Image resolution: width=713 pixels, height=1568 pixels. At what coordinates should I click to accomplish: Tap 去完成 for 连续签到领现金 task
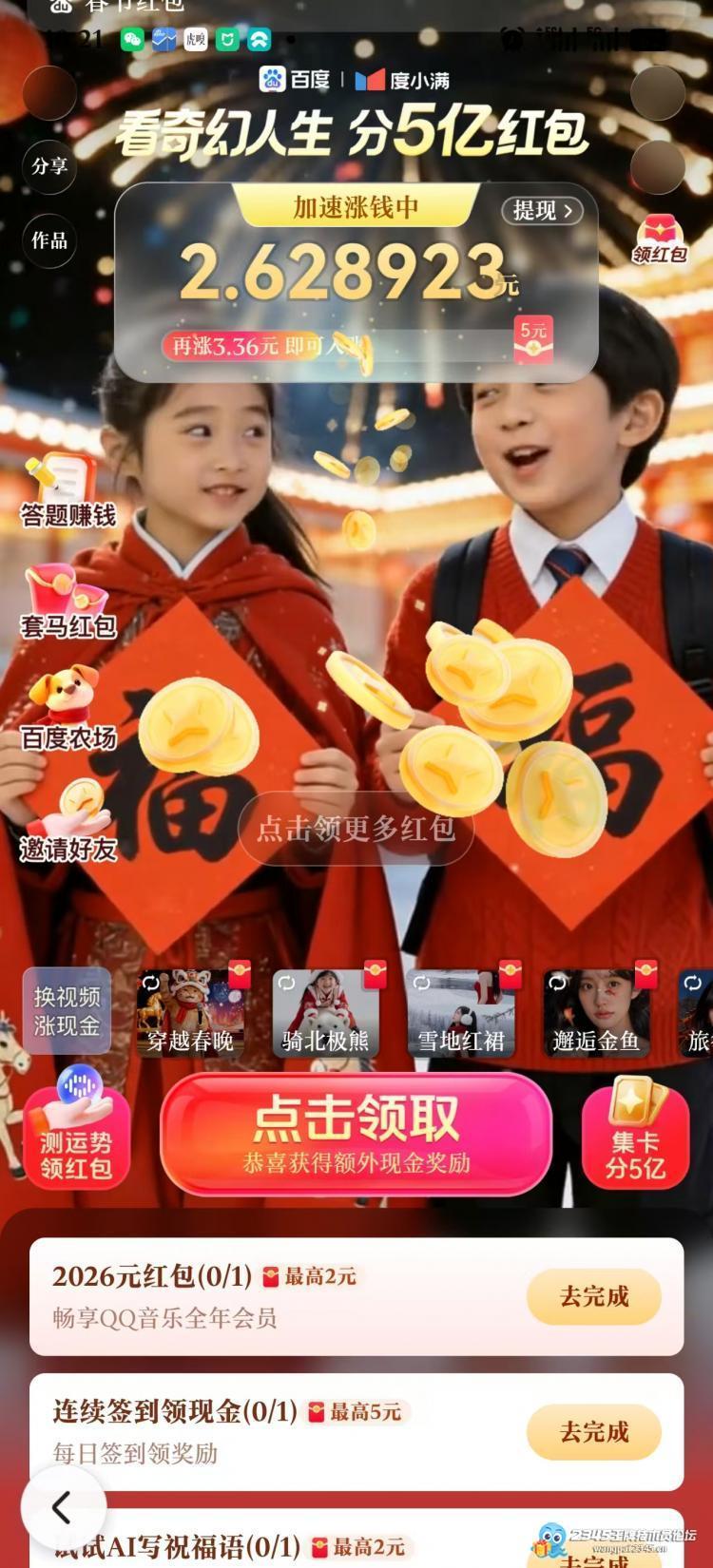[594, 1431]
